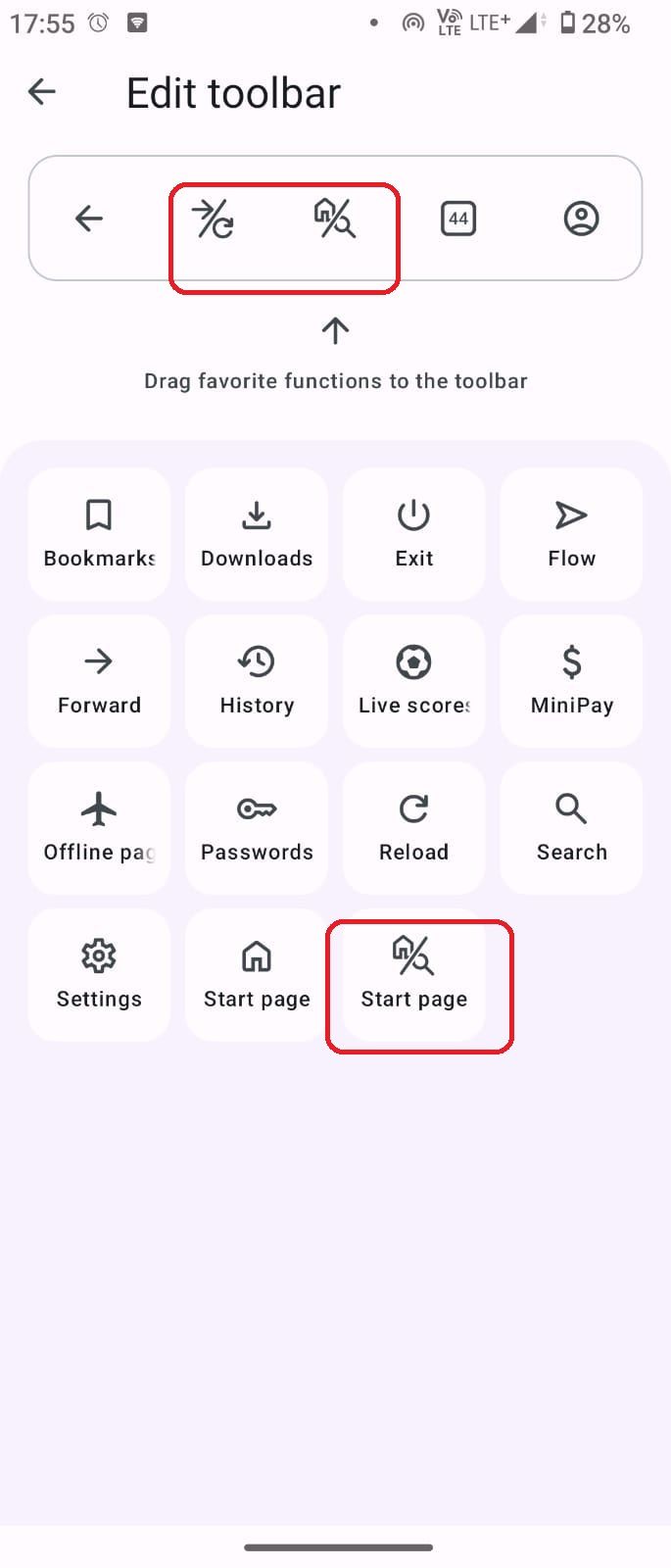The height and width of the screenshot is (1568, 671).
Task: Tap the back arrow inside toolbar preview
Action: (89, 218)
